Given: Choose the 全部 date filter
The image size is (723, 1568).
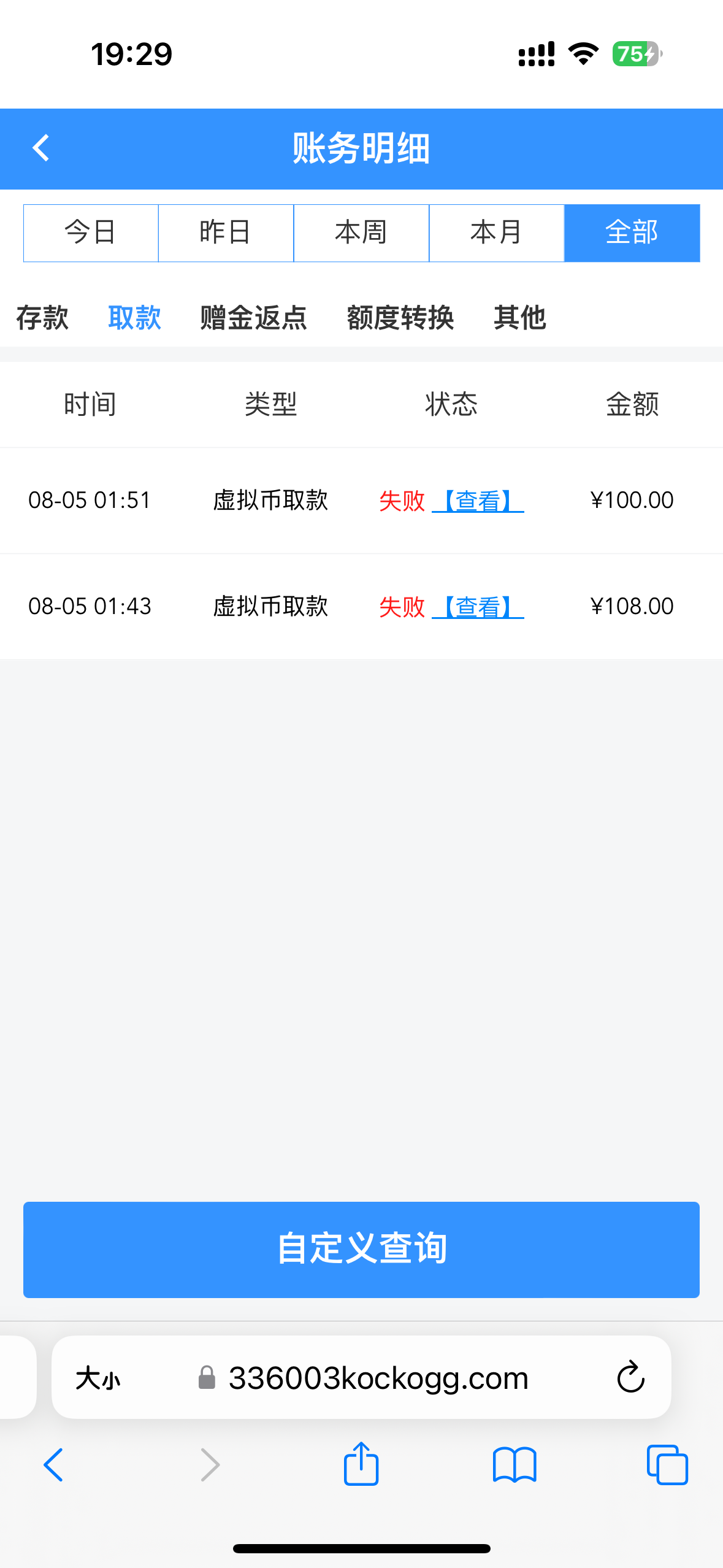Looking at the screenshot, I should pos(632,233).
